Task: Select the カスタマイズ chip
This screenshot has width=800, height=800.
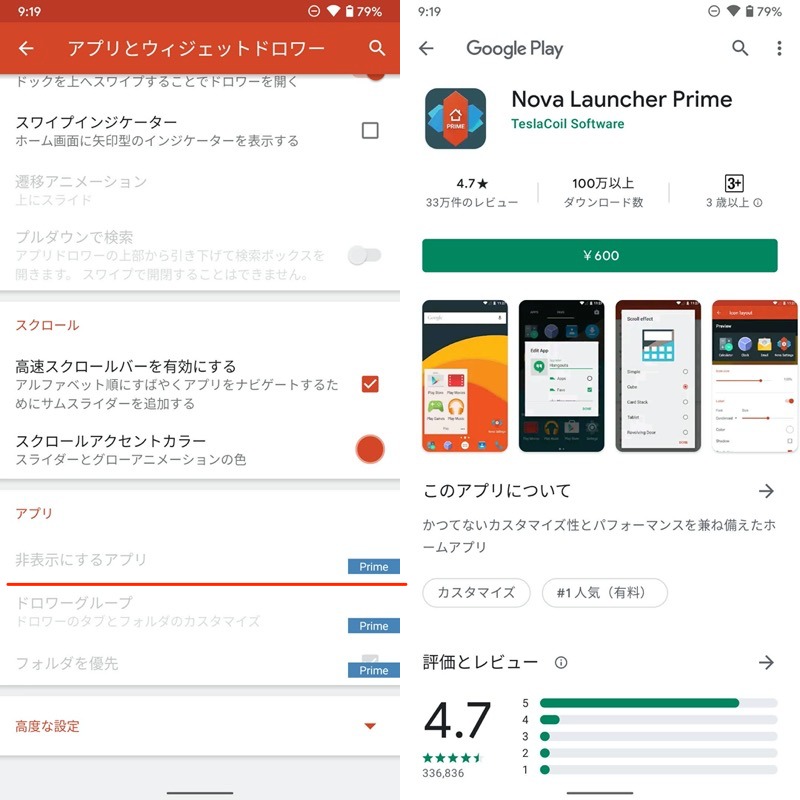Action: coord(476,592)
